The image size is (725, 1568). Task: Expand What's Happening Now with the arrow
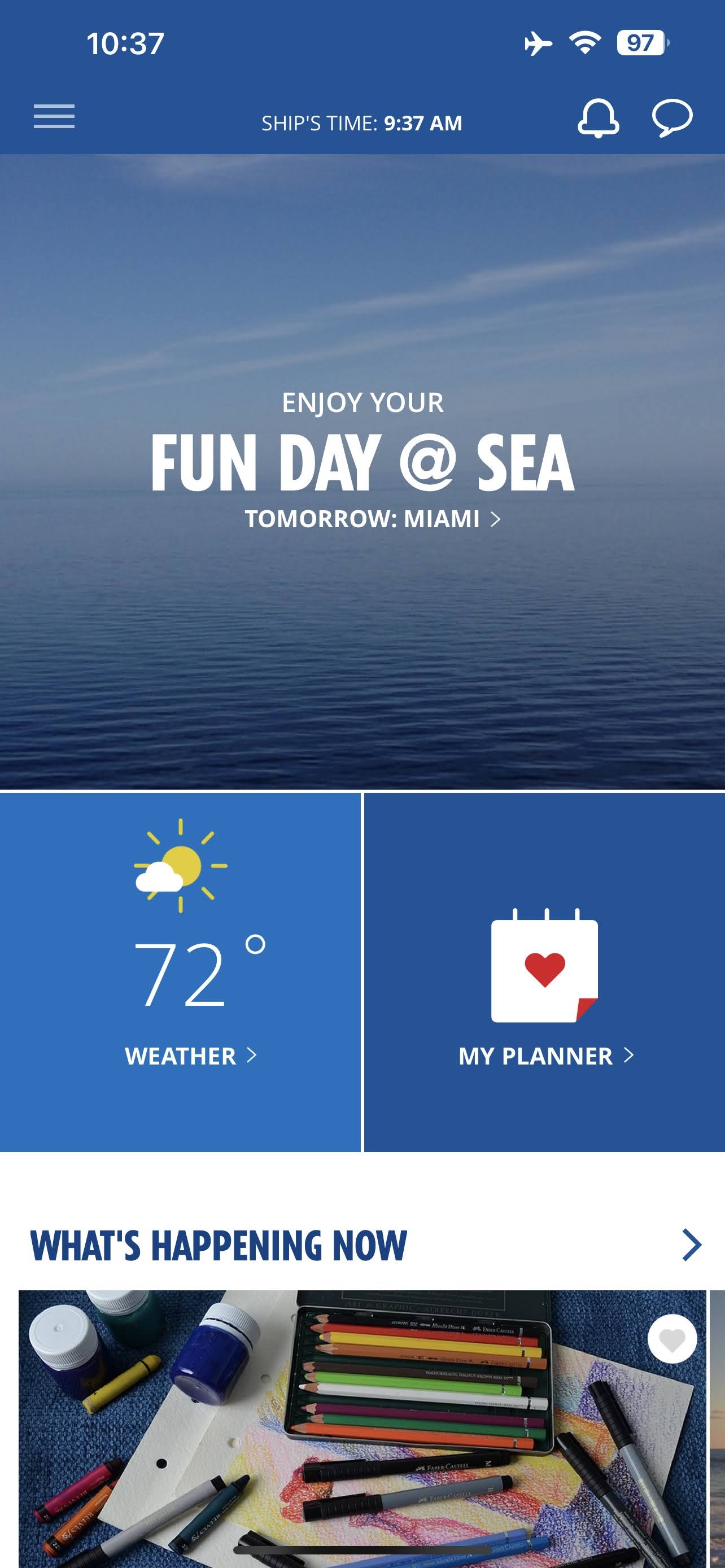coord(692,1245)
